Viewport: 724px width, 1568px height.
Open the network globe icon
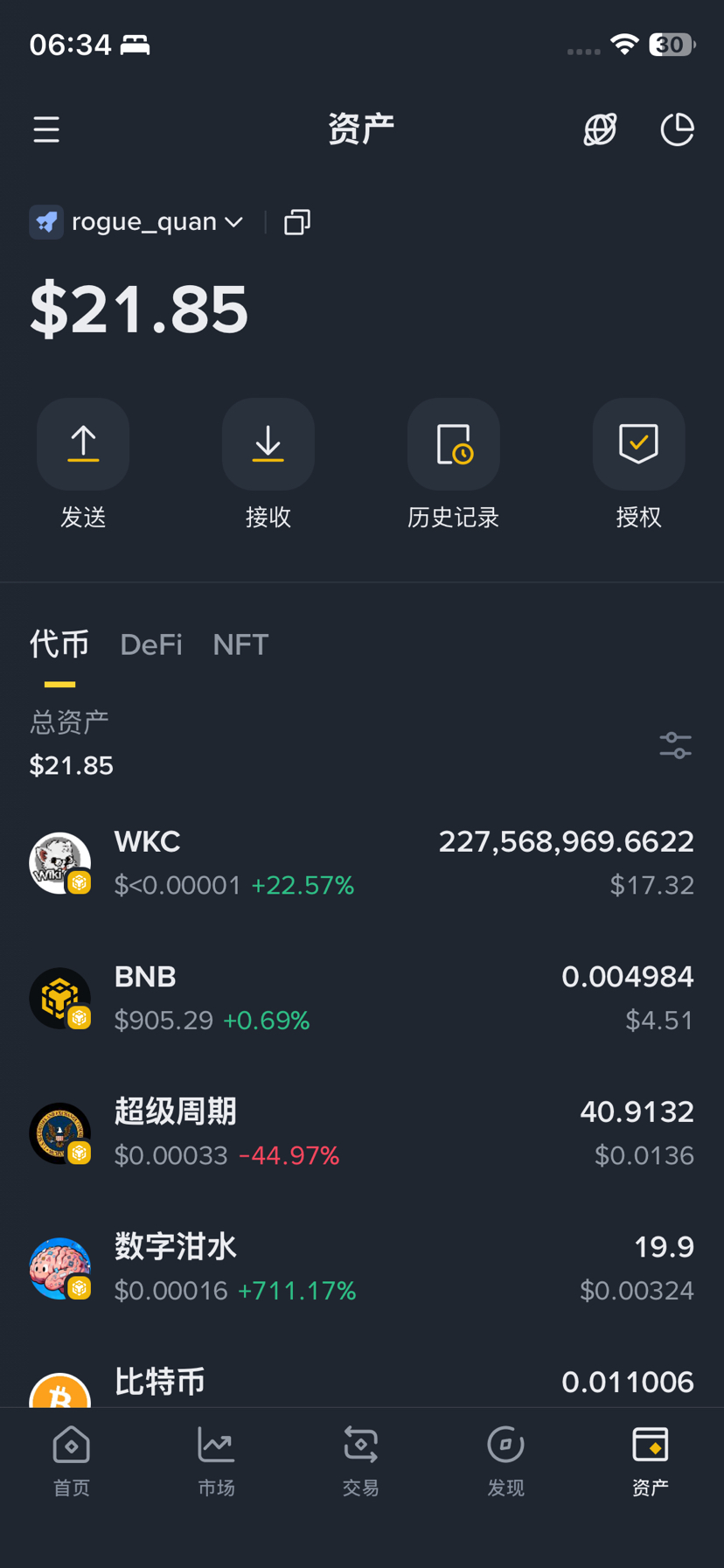coord(600,130)
